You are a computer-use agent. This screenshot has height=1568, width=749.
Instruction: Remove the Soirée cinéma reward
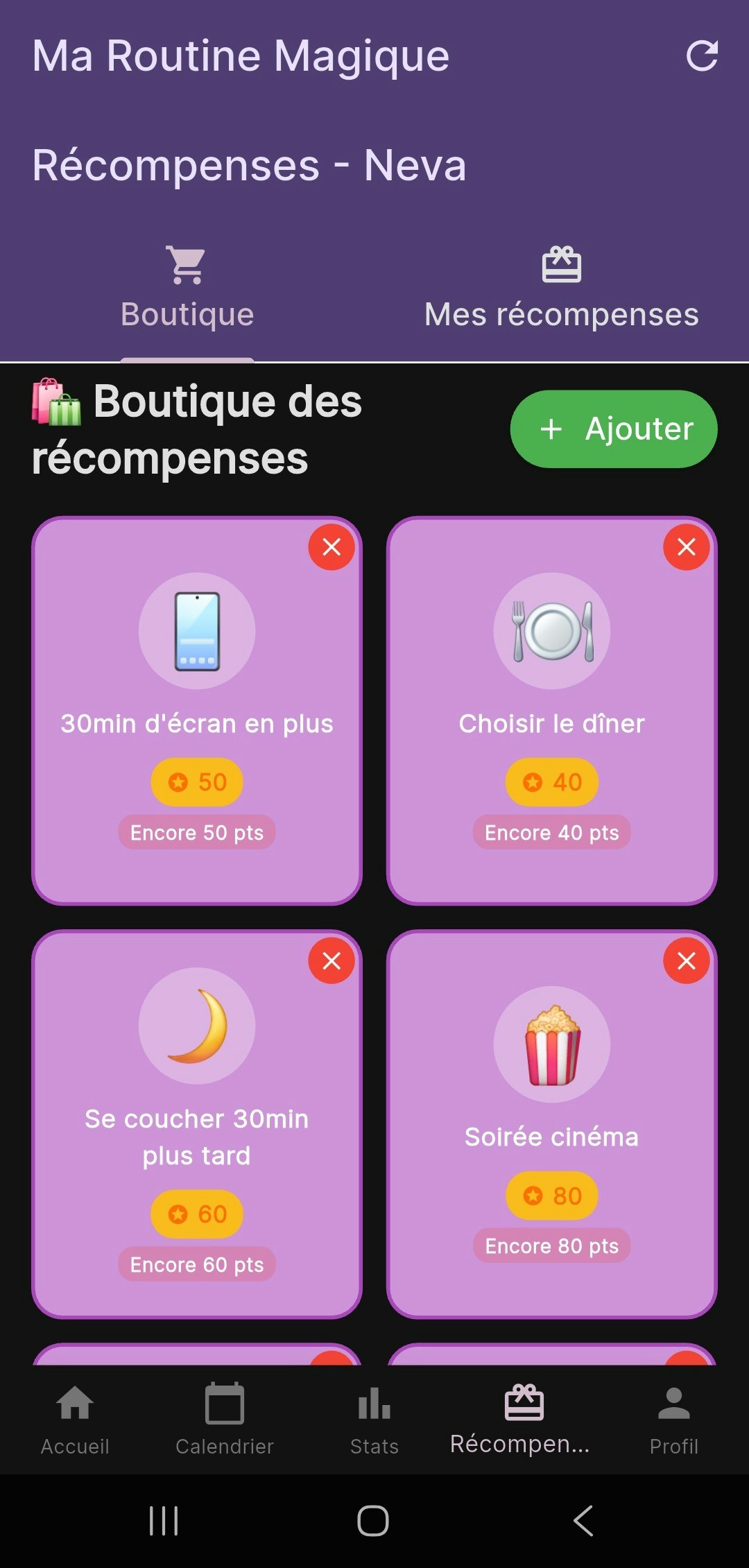pyautogui.click(x=685, y=961)
